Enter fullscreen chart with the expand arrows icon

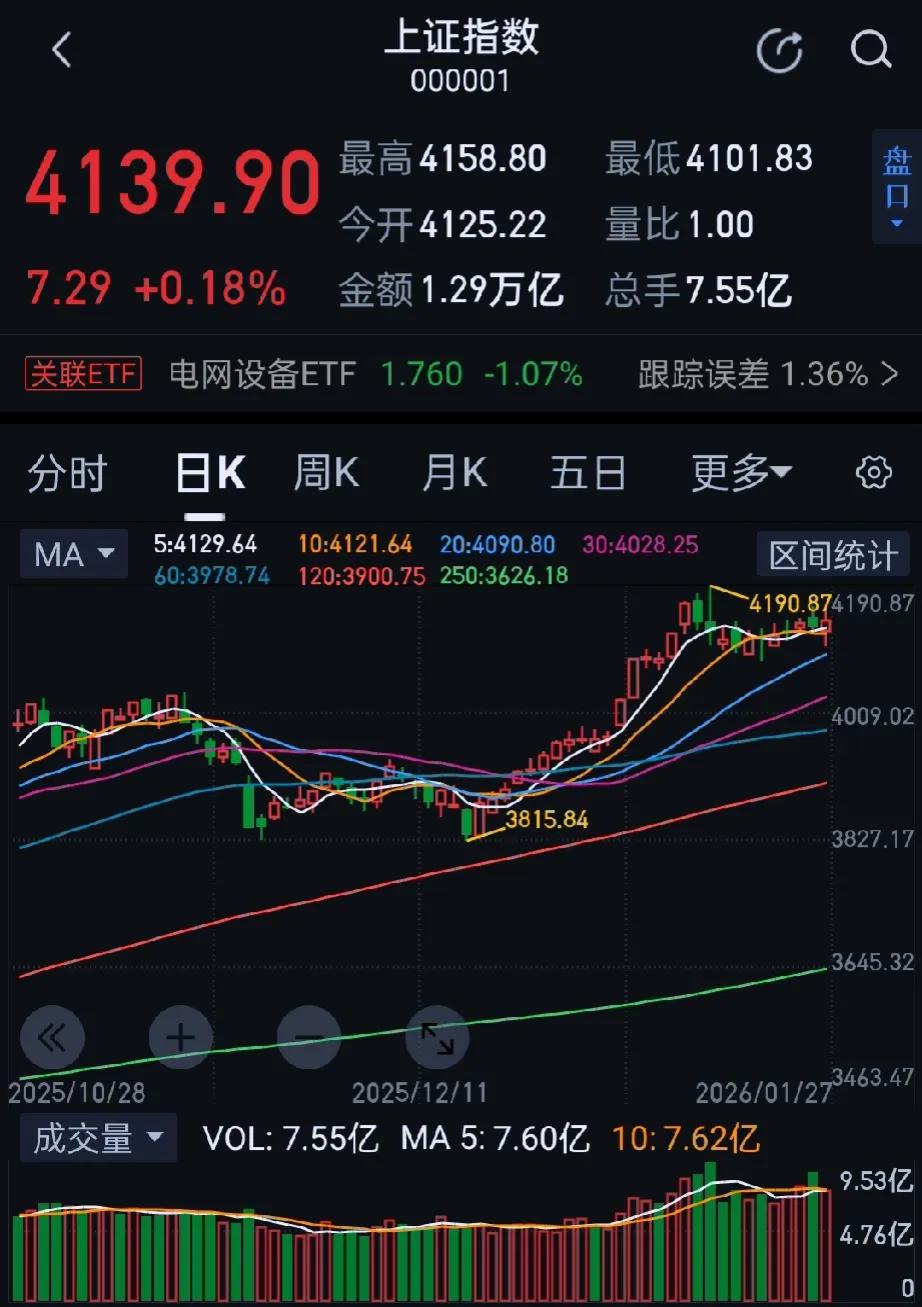pos(438,1038)
